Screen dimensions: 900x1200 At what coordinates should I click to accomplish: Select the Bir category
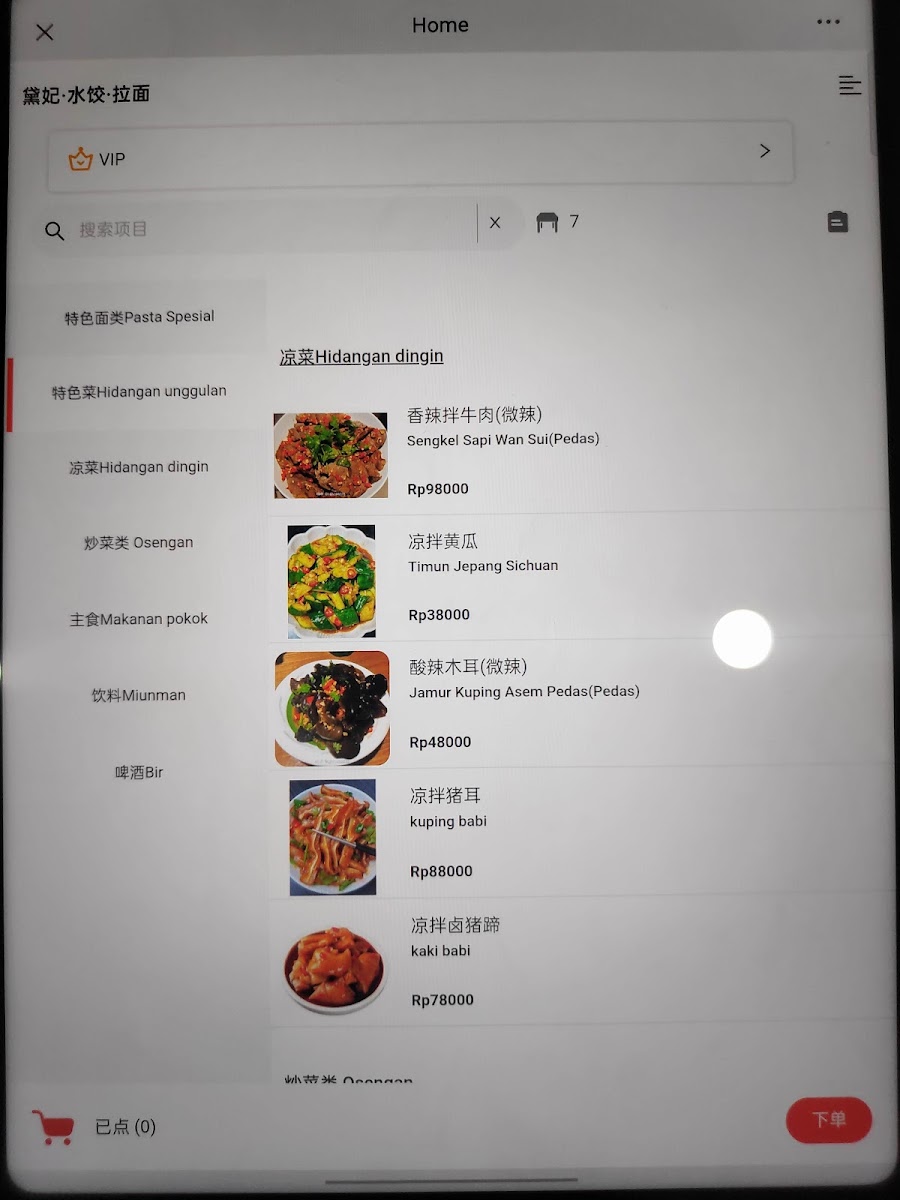tap(139, 772)
